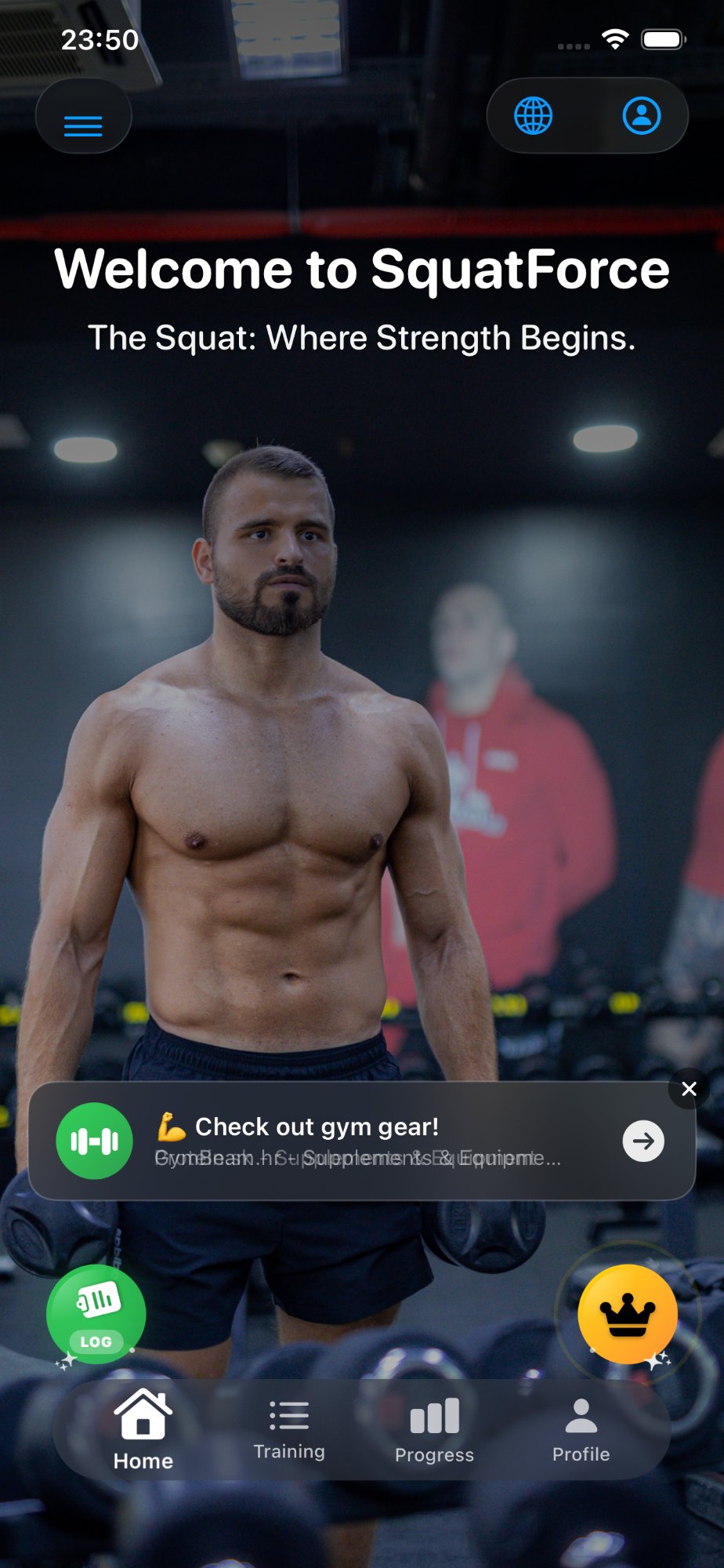The width and height of the screenshot is (724, 1568).
Task: Dismiss the gym gear banner
Action: coord(689,1089)
